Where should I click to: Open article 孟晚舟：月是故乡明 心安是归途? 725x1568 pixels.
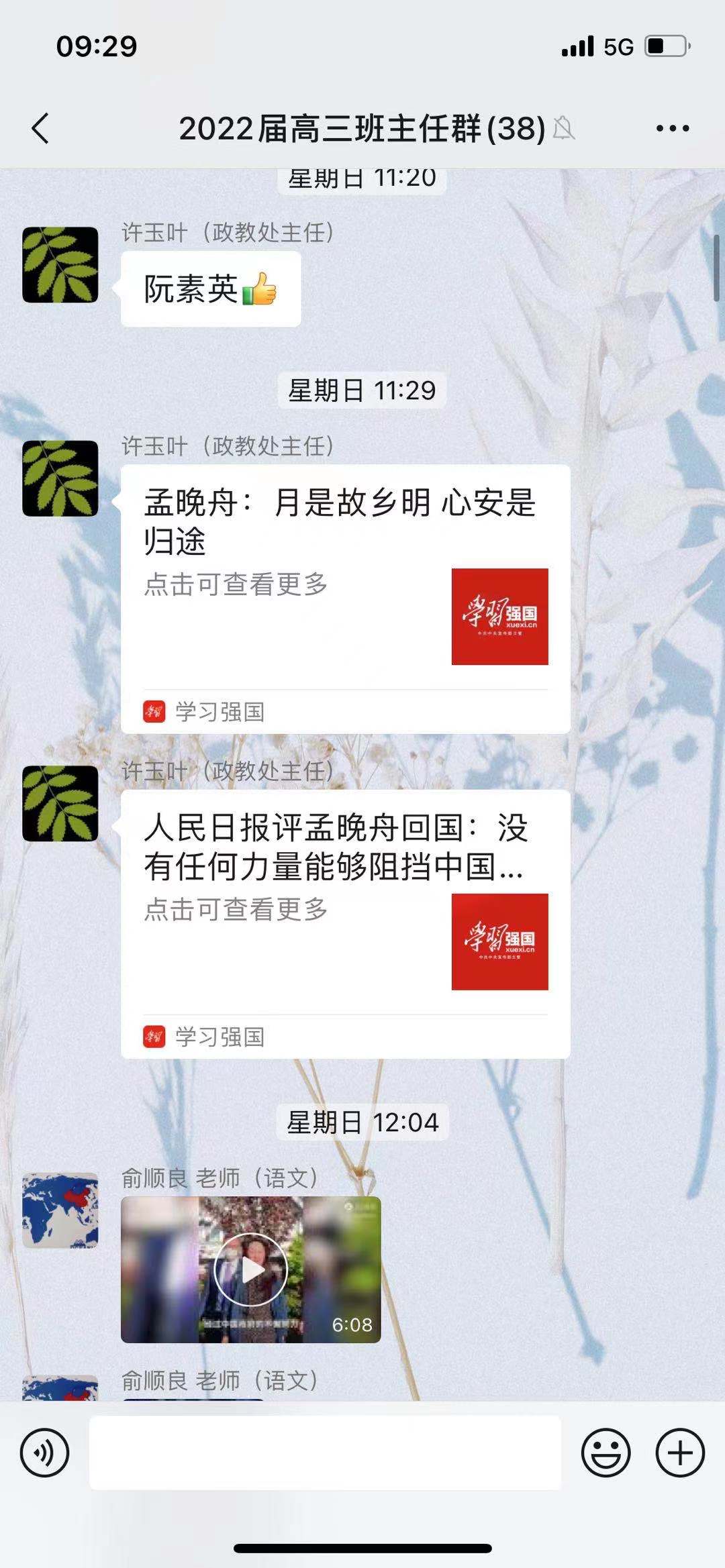click(x=345, y=597)
